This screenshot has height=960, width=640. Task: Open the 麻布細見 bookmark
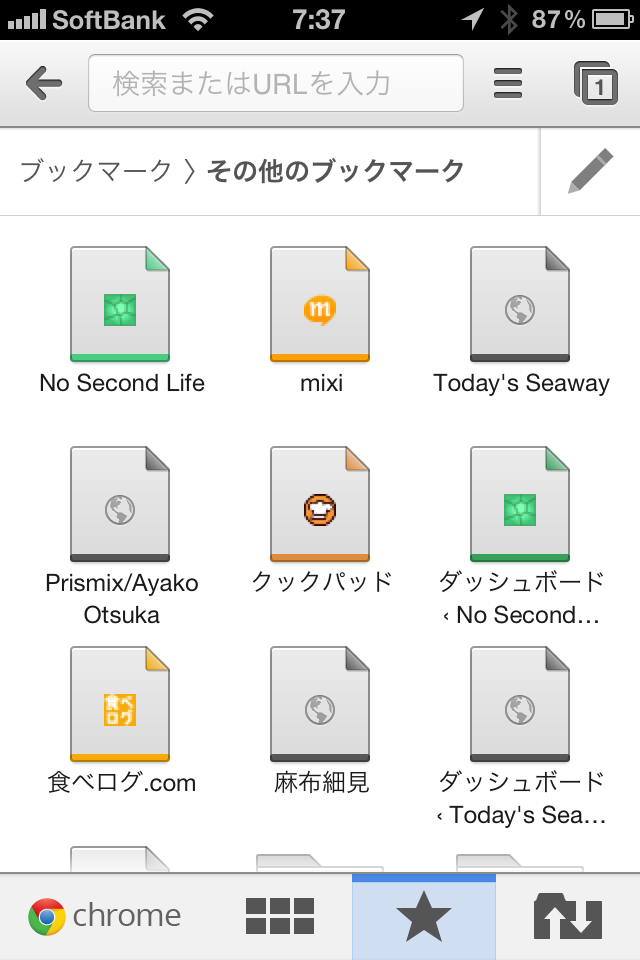tap(321, 720)
